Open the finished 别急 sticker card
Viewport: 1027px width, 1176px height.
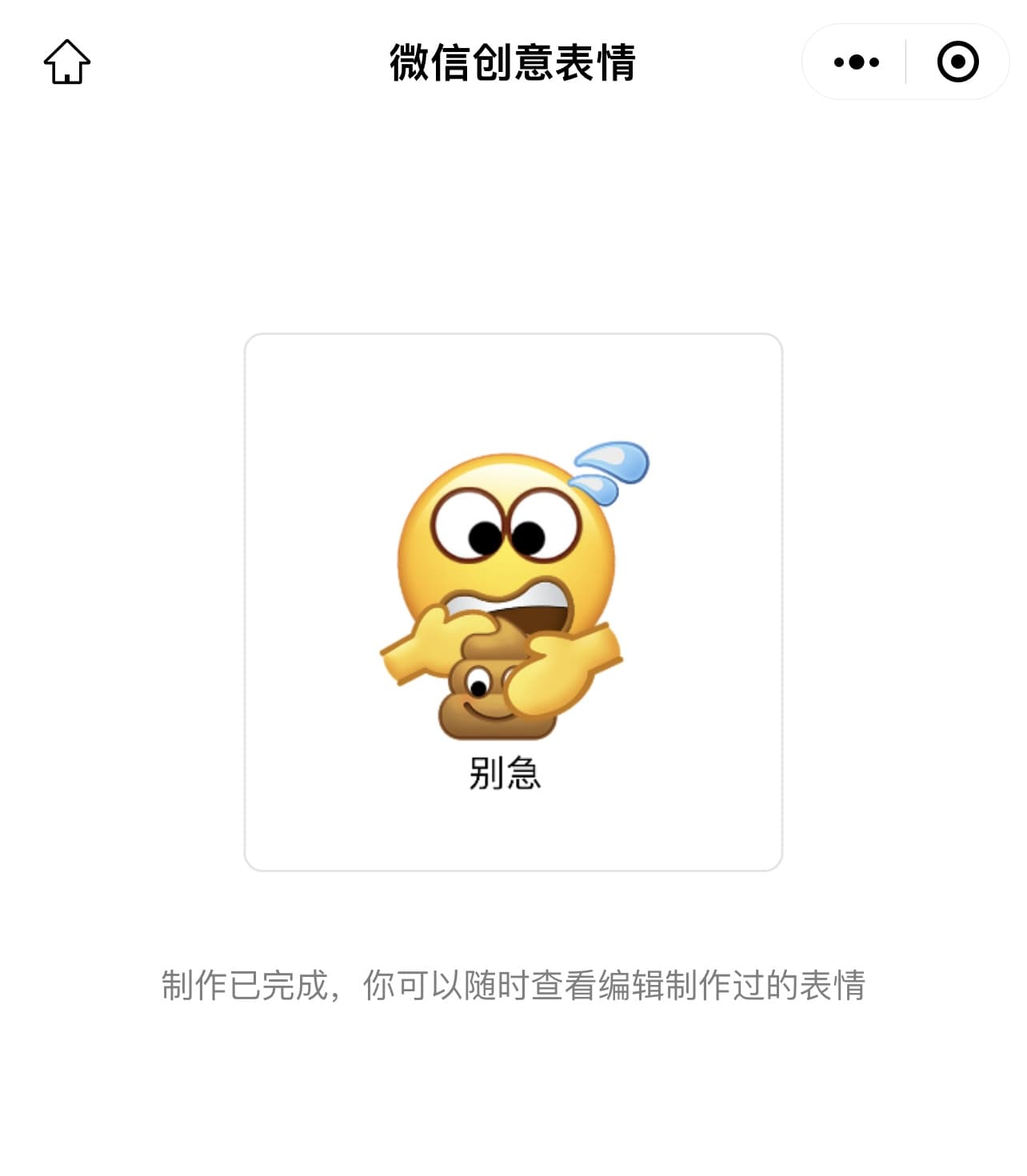point(513,602)
